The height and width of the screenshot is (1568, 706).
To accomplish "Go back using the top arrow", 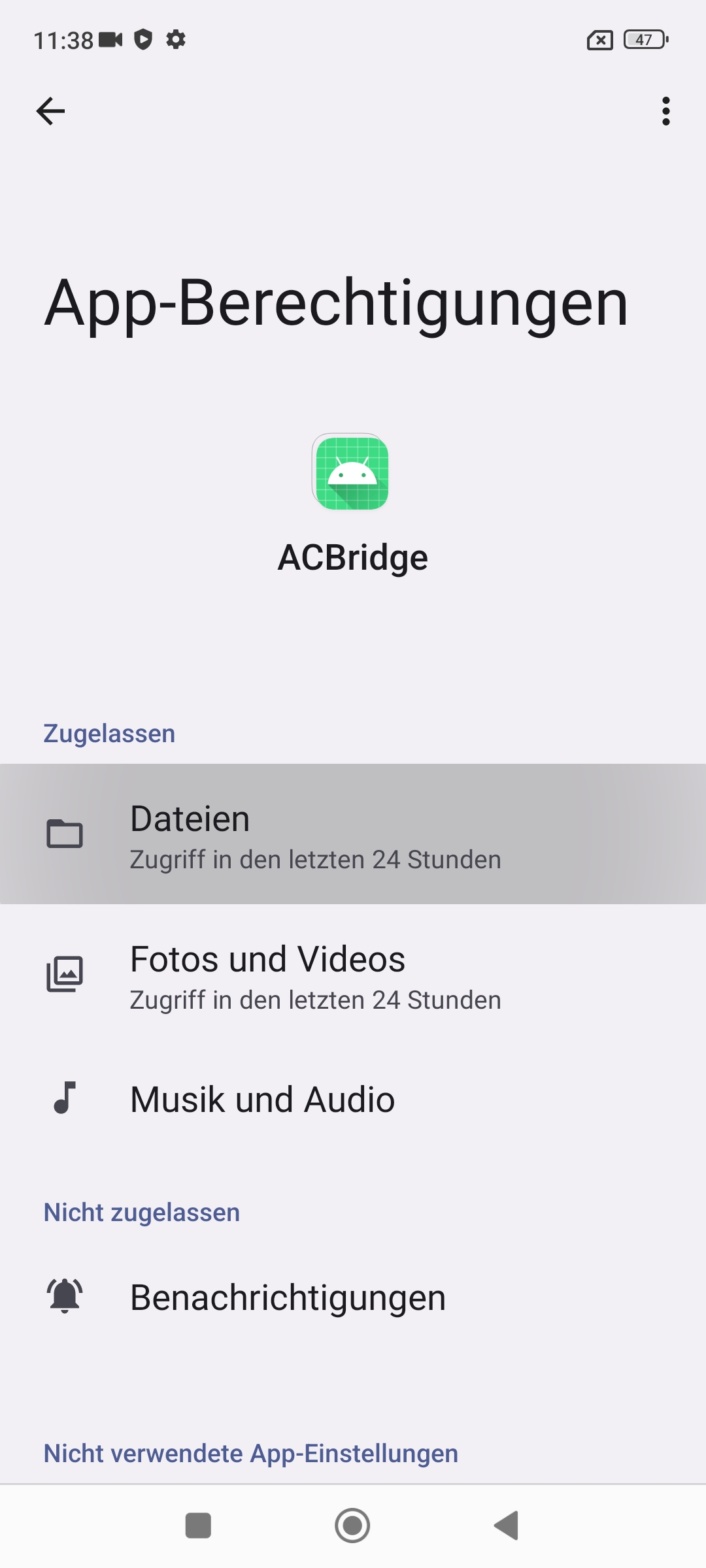I will point(50,111).
